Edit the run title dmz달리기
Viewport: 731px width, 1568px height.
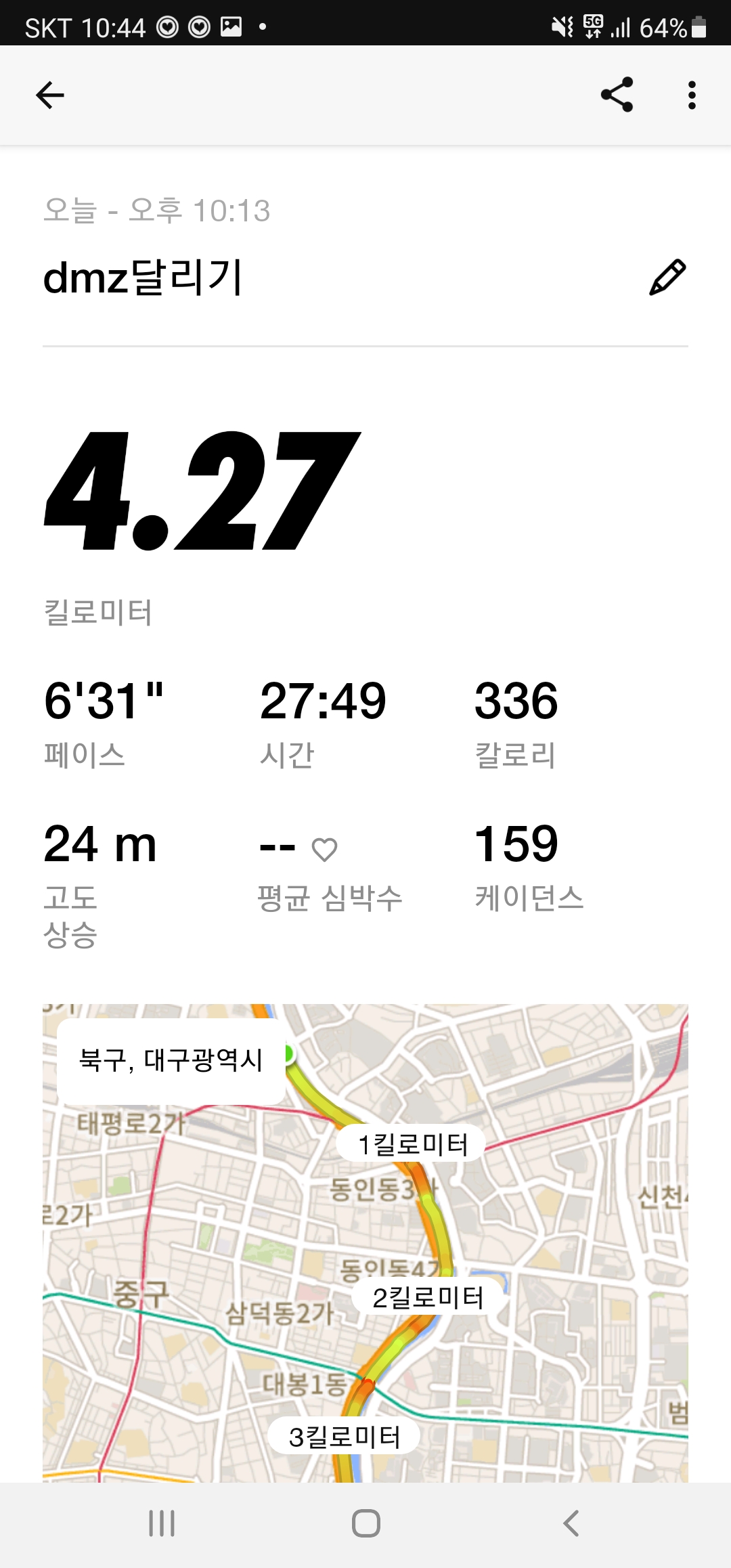(667, 277)
